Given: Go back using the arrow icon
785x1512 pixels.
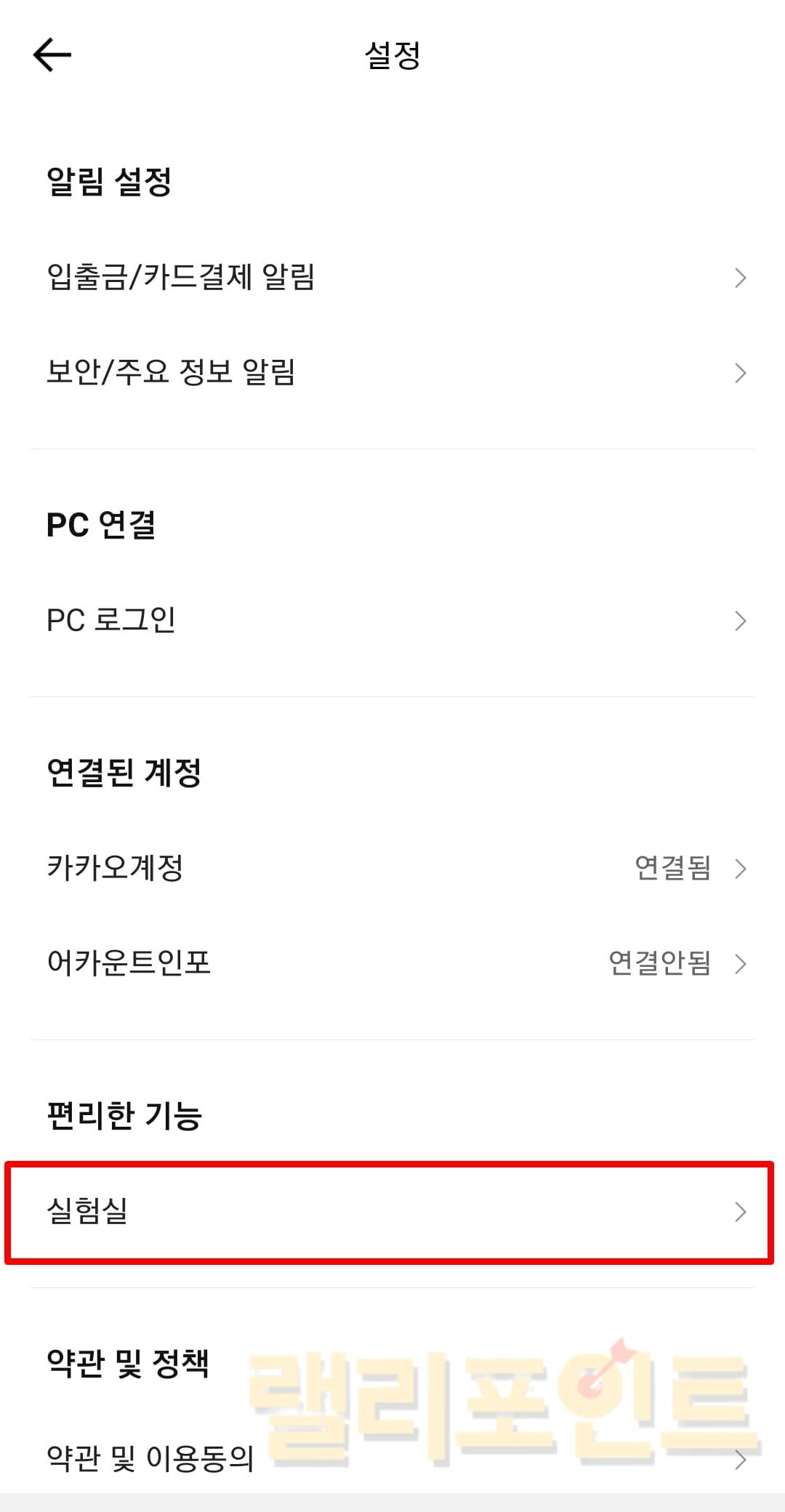Looking at the screenshot, I should pyautogui.click(x=52, y=55).
